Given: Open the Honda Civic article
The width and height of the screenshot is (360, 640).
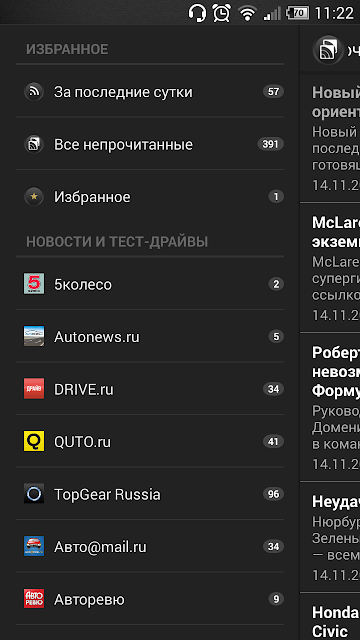Looking at the screenshot, I should pos(330,617).
